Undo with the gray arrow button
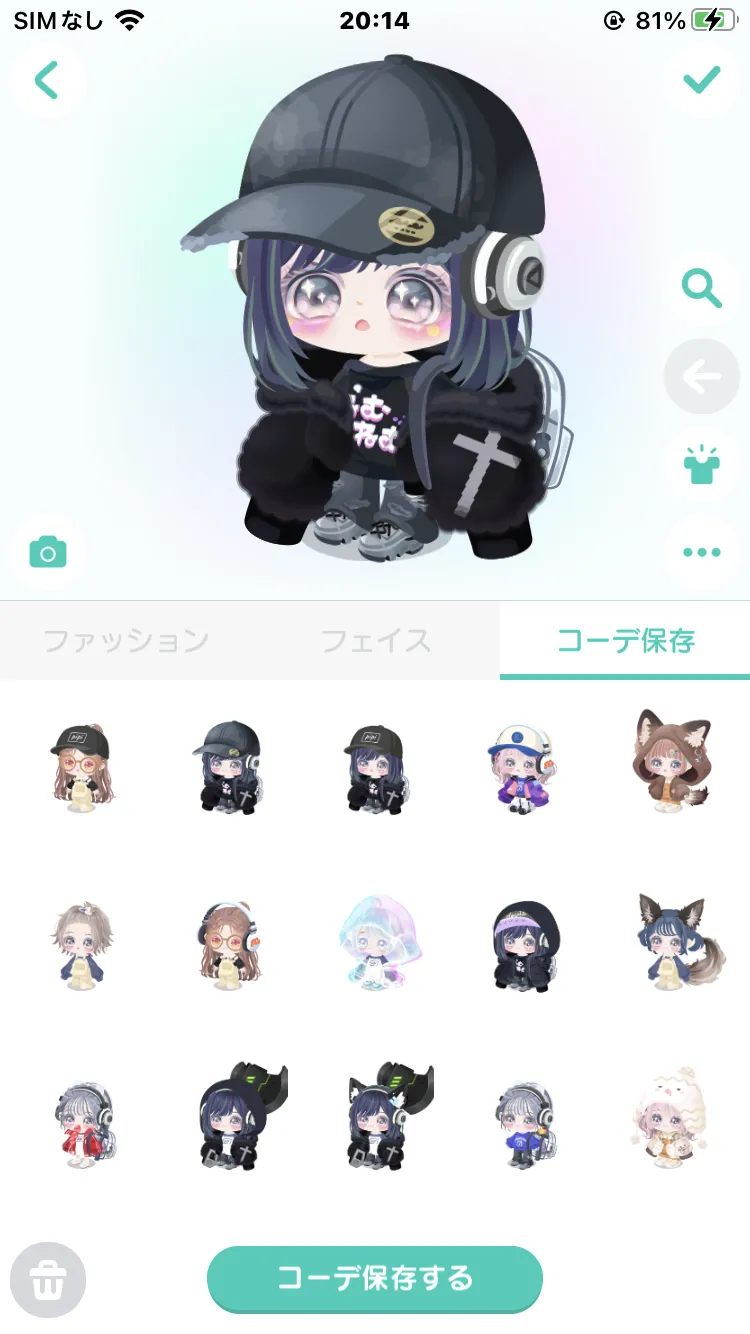The height and width of the screenshot is (1334, 750). pyautogui.click(x=702, y=377)
